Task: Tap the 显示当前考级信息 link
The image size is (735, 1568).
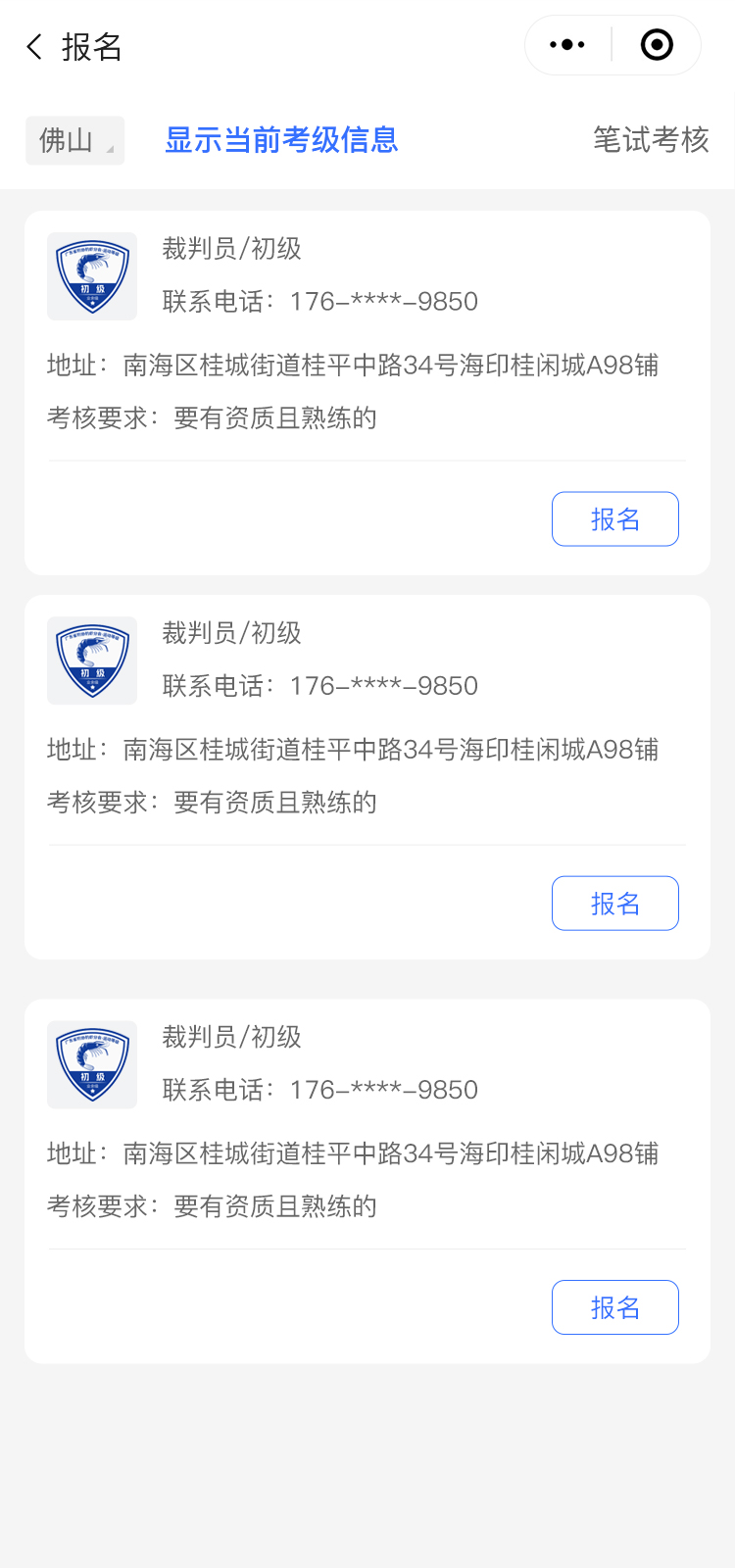Action: (x=281, y=140)
